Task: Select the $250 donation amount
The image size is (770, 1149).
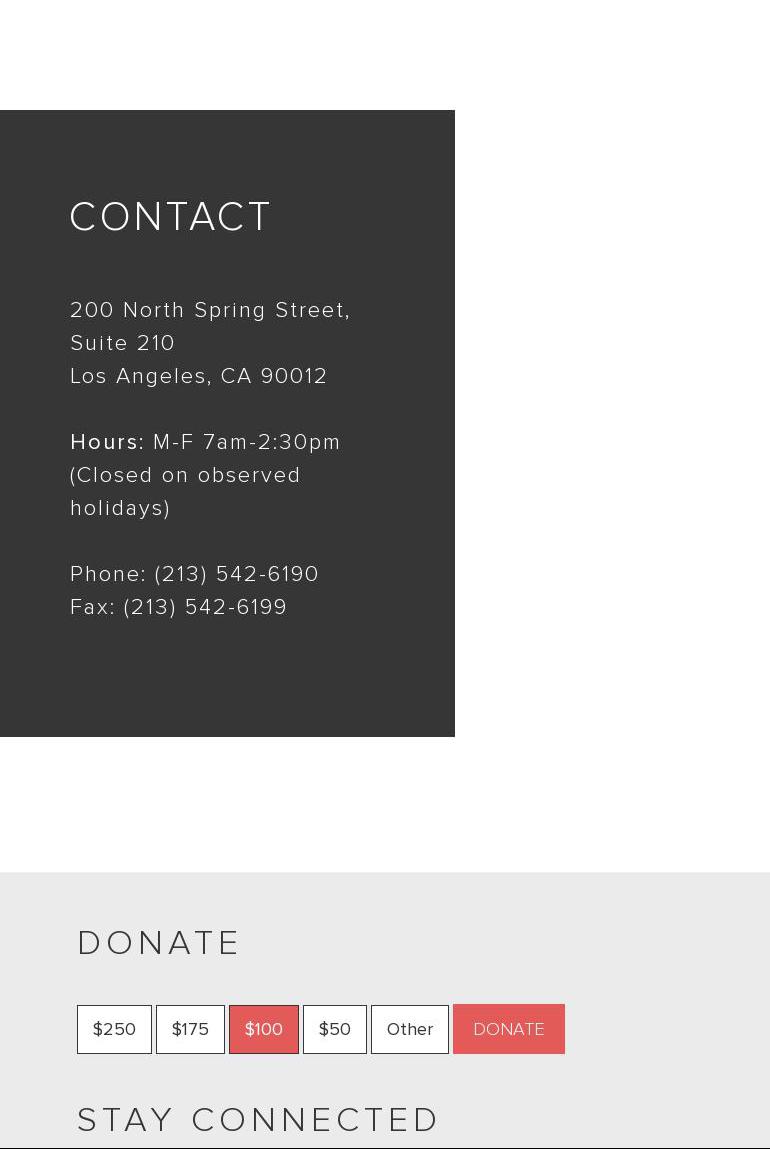Action: coord(114,1029)
